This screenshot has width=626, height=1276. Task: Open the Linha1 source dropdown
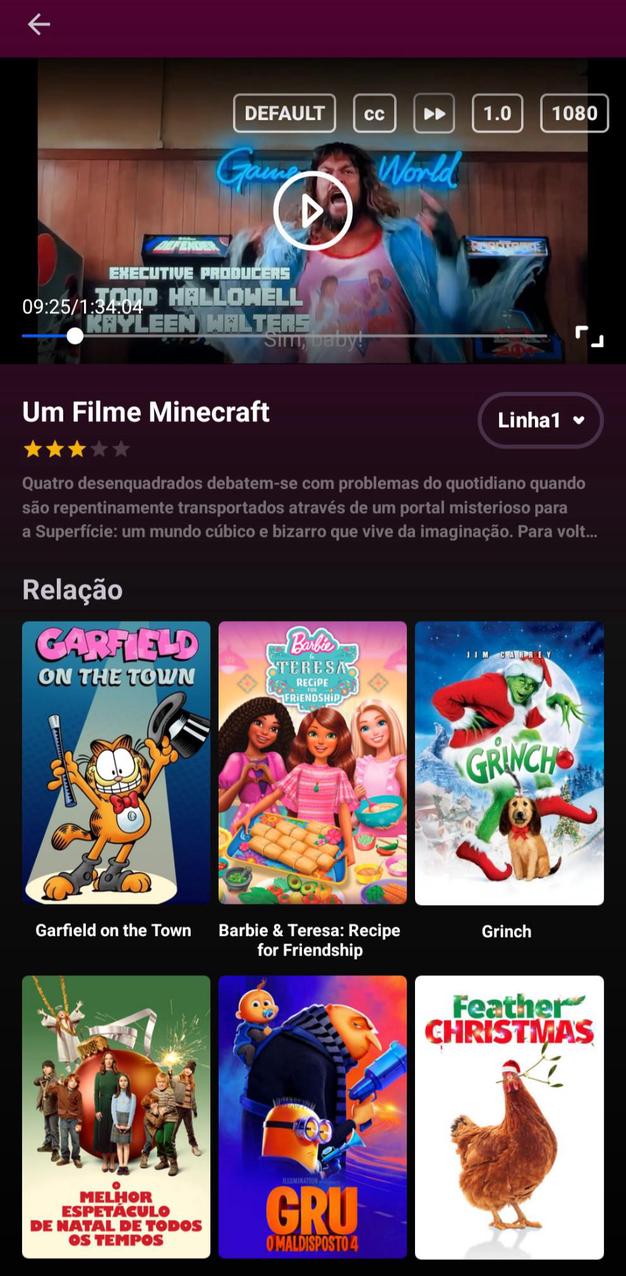tap(540, 420)
